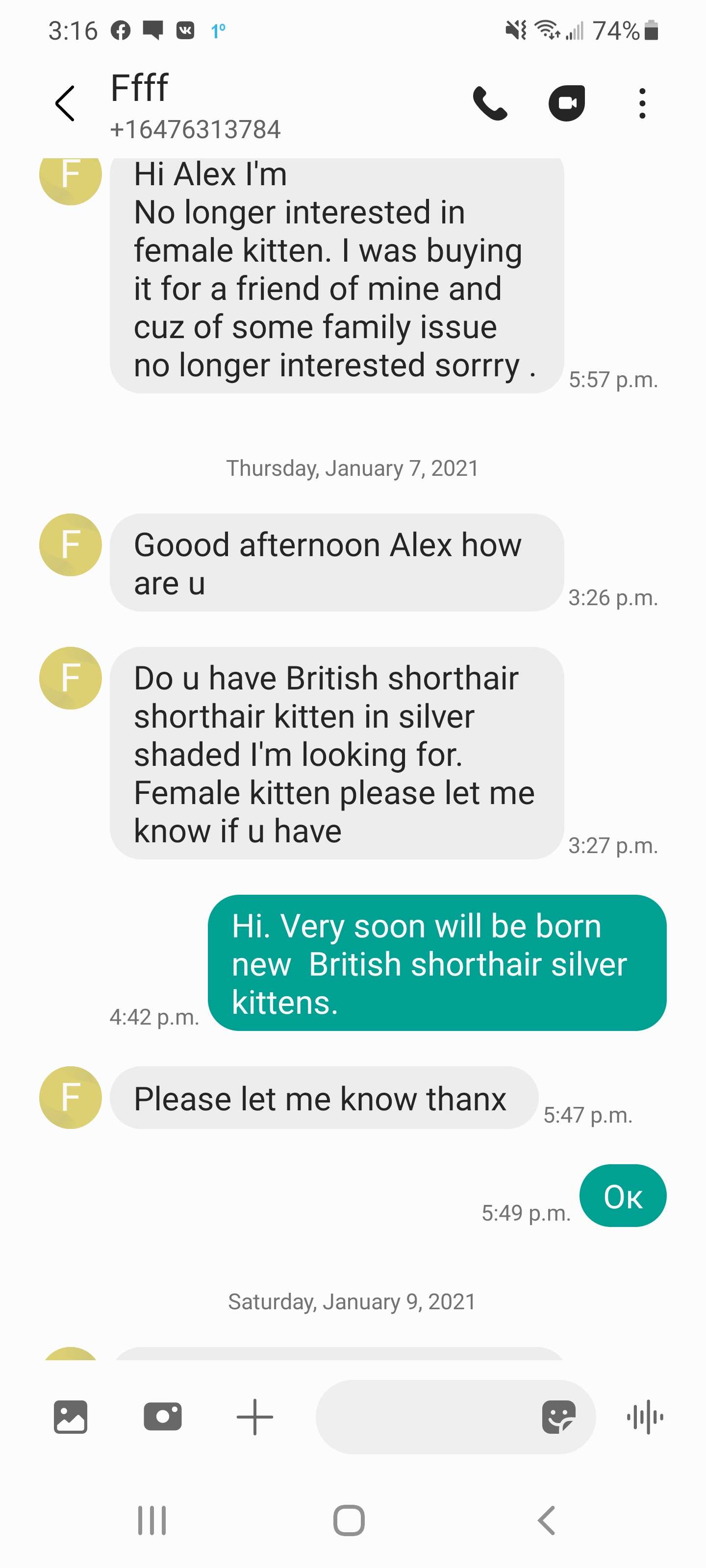Open the three-dot overflow menu
The width and height of the screenshot is (706, 1568).
[641, 103]
